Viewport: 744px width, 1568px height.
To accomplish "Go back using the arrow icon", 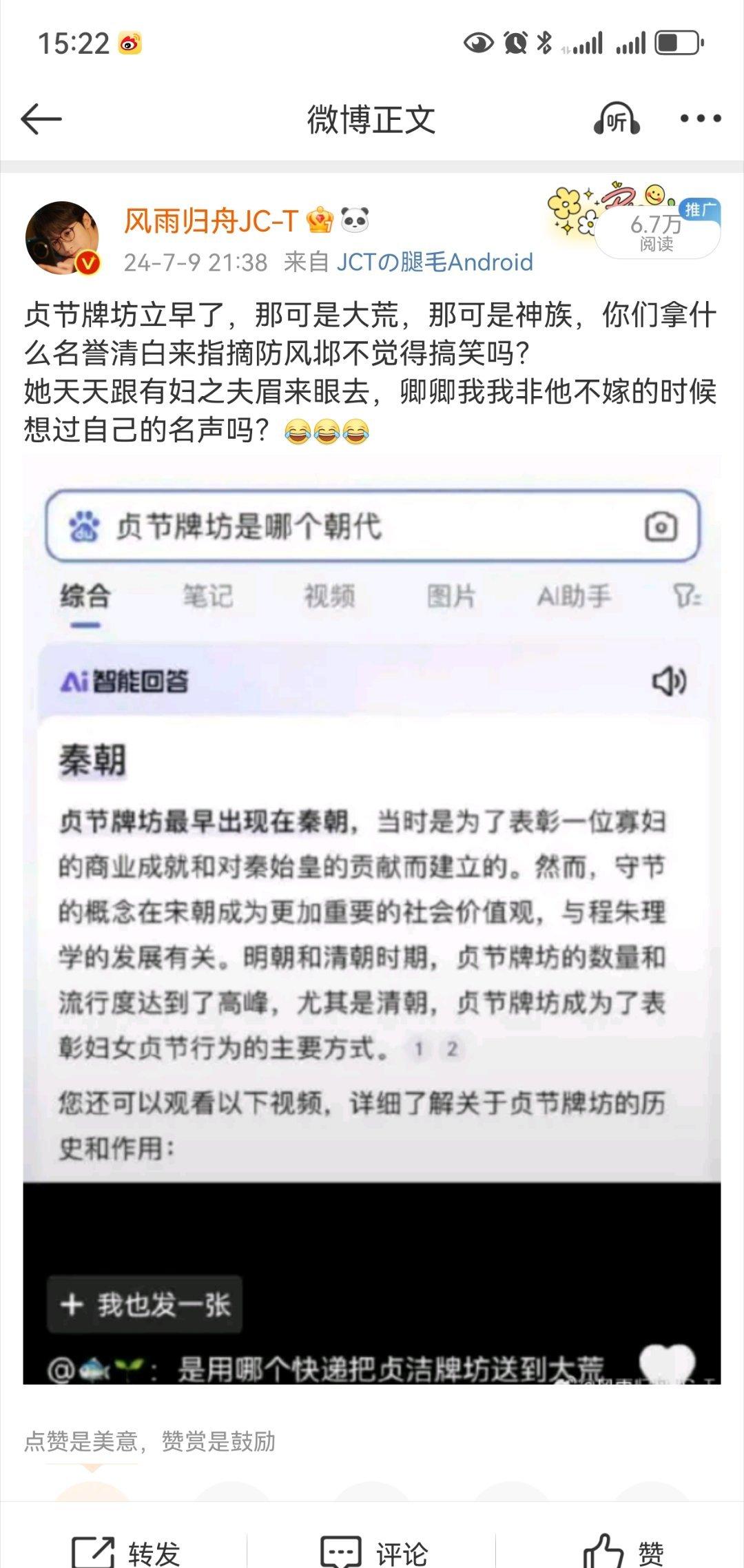I will click(x=41, y=119).
